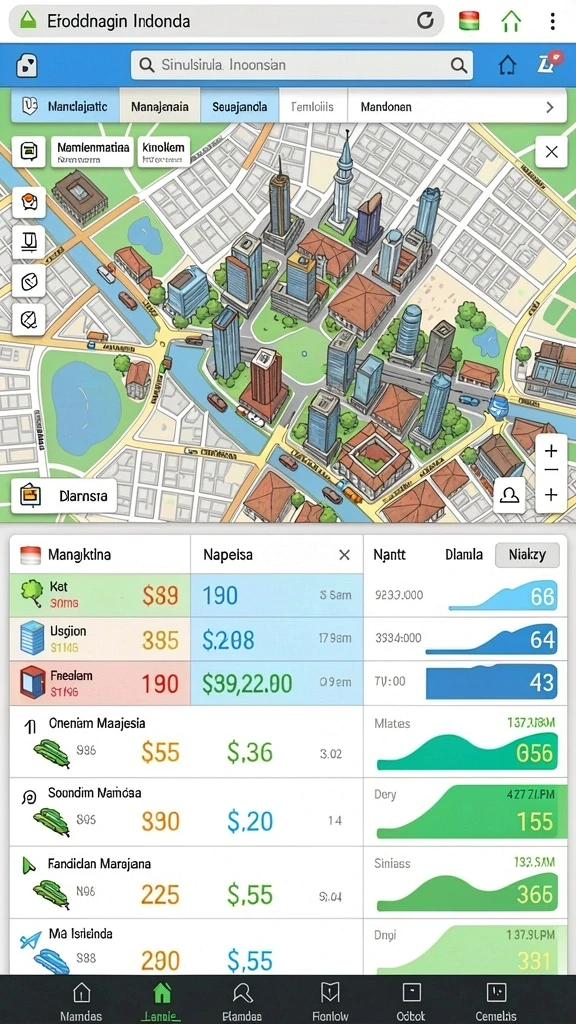Image resolution: width=576 pixels, height=1024 pixels.
Task: Select the Mandonen tab
Action: click(386, 106)
